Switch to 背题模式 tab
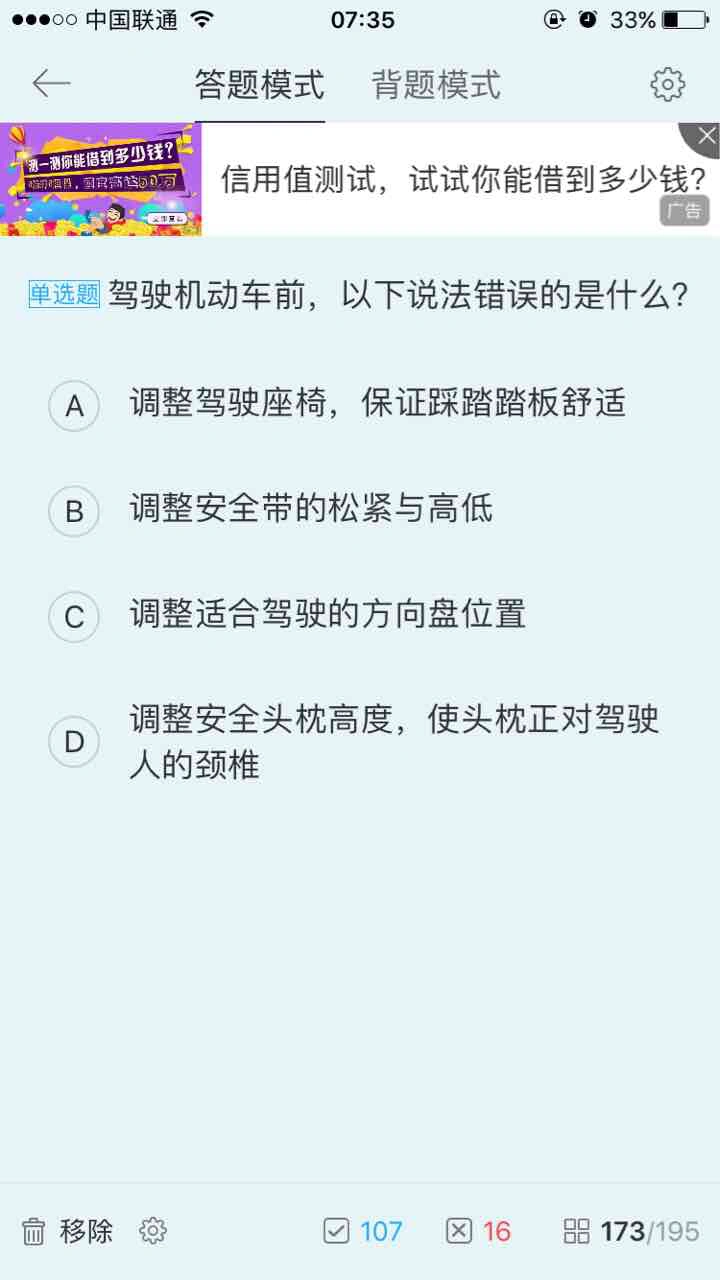This screenshot has width=720, height=1280. [x=436, y=84]
